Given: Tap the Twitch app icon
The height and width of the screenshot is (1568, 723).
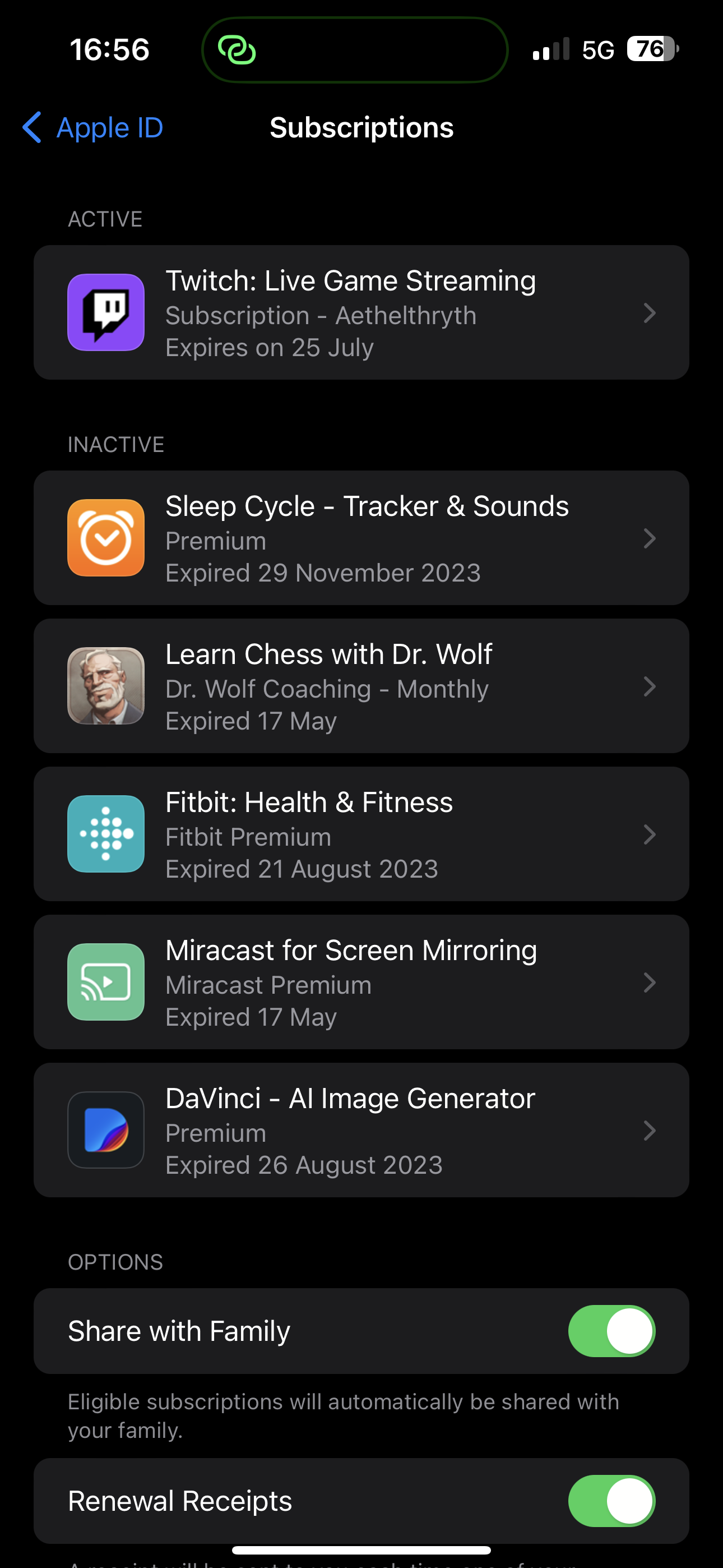Looking at the screenshot, I should 105,312.
